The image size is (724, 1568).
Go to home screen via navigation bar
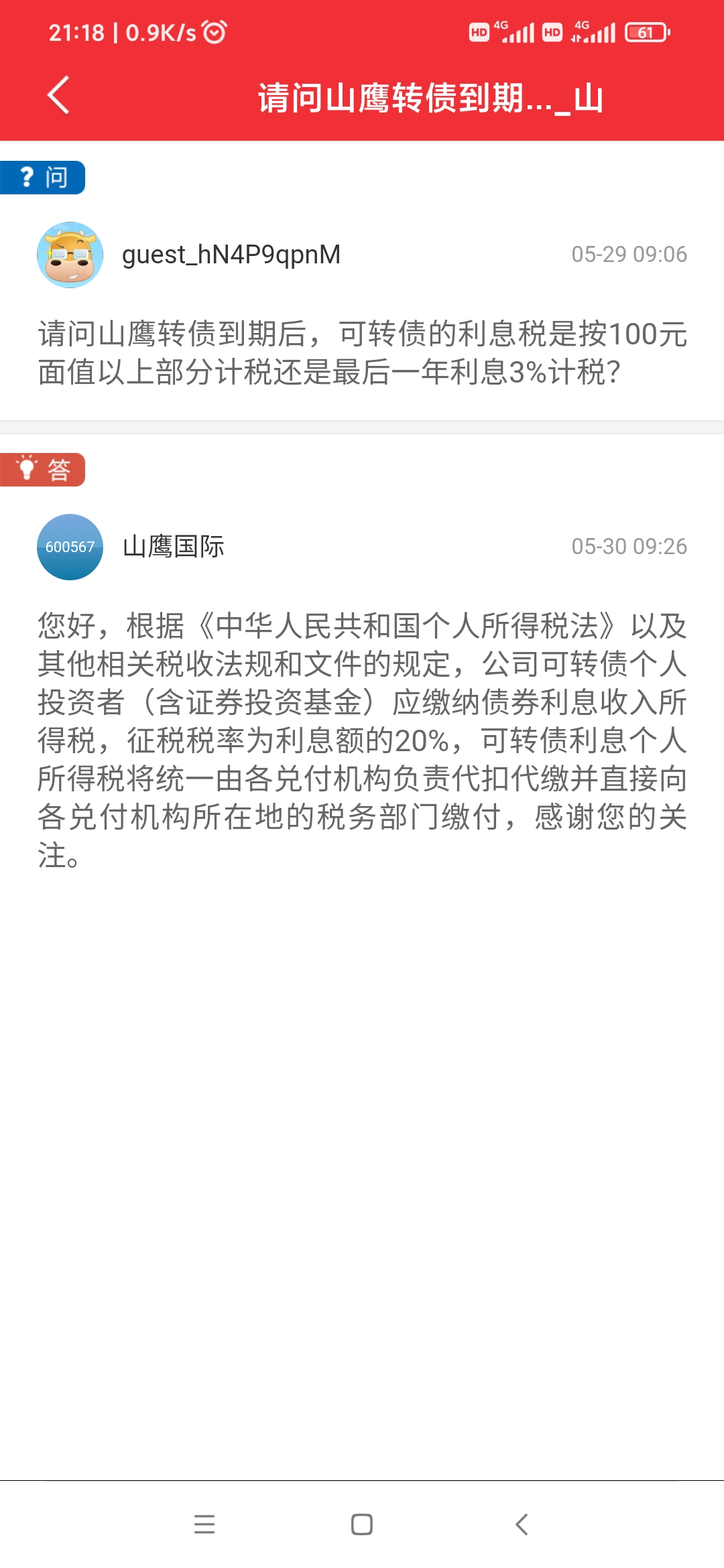point(362,1524)
